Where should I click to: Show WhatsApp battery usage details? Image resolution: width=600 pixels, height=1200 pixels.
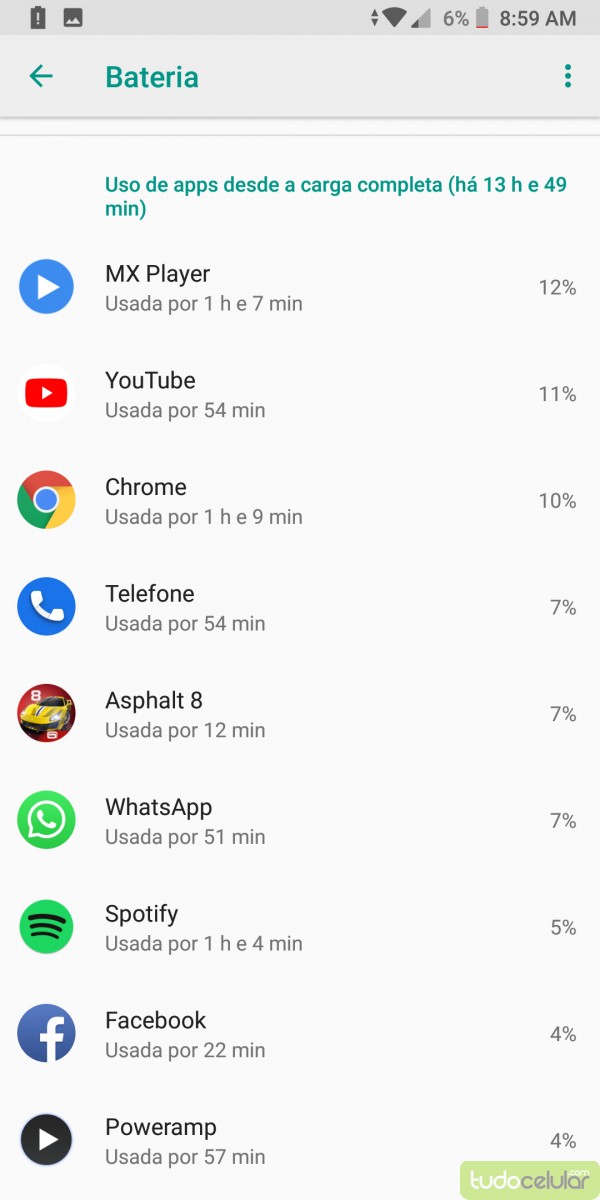click(x=300, y=821)
